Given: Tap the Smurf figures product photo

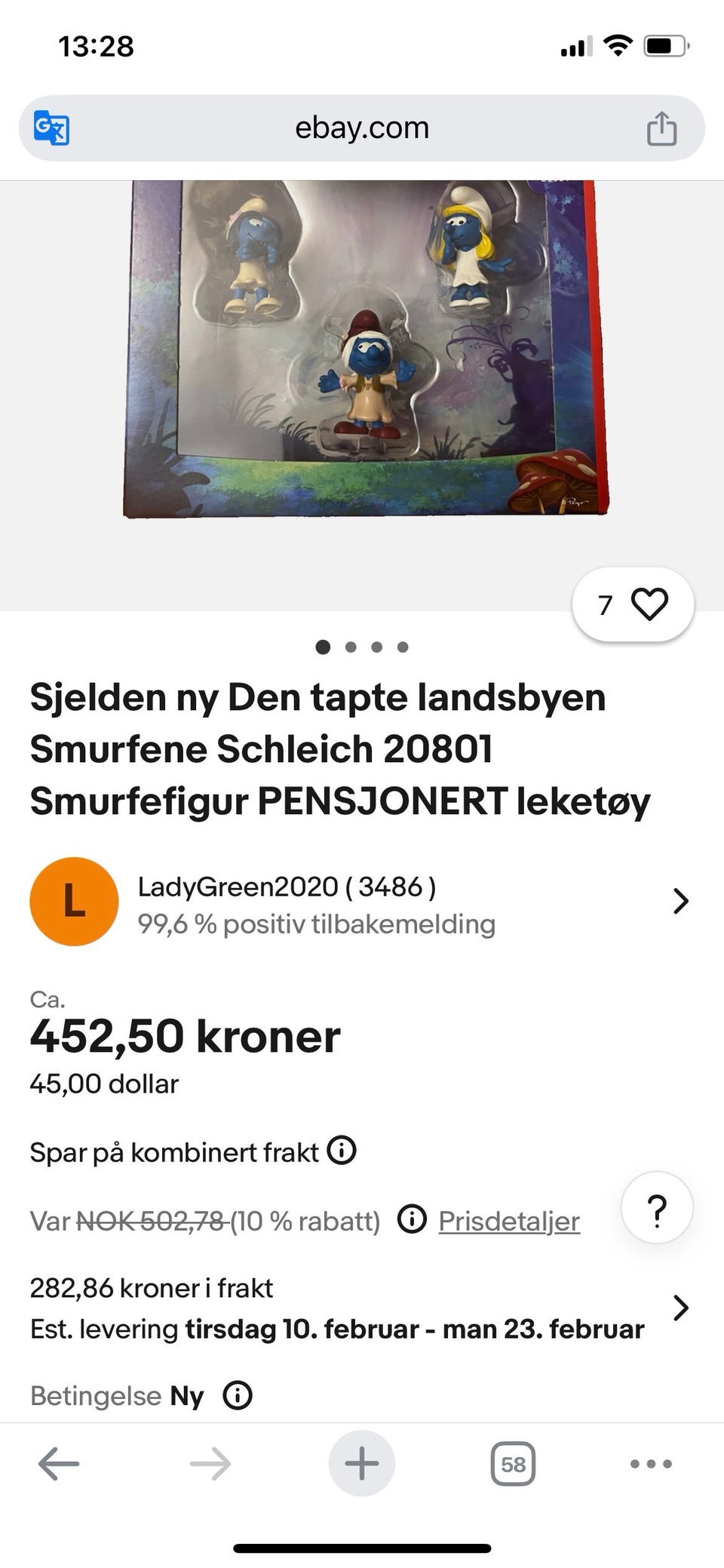Looking at the screenshot, I should point(362,347).
